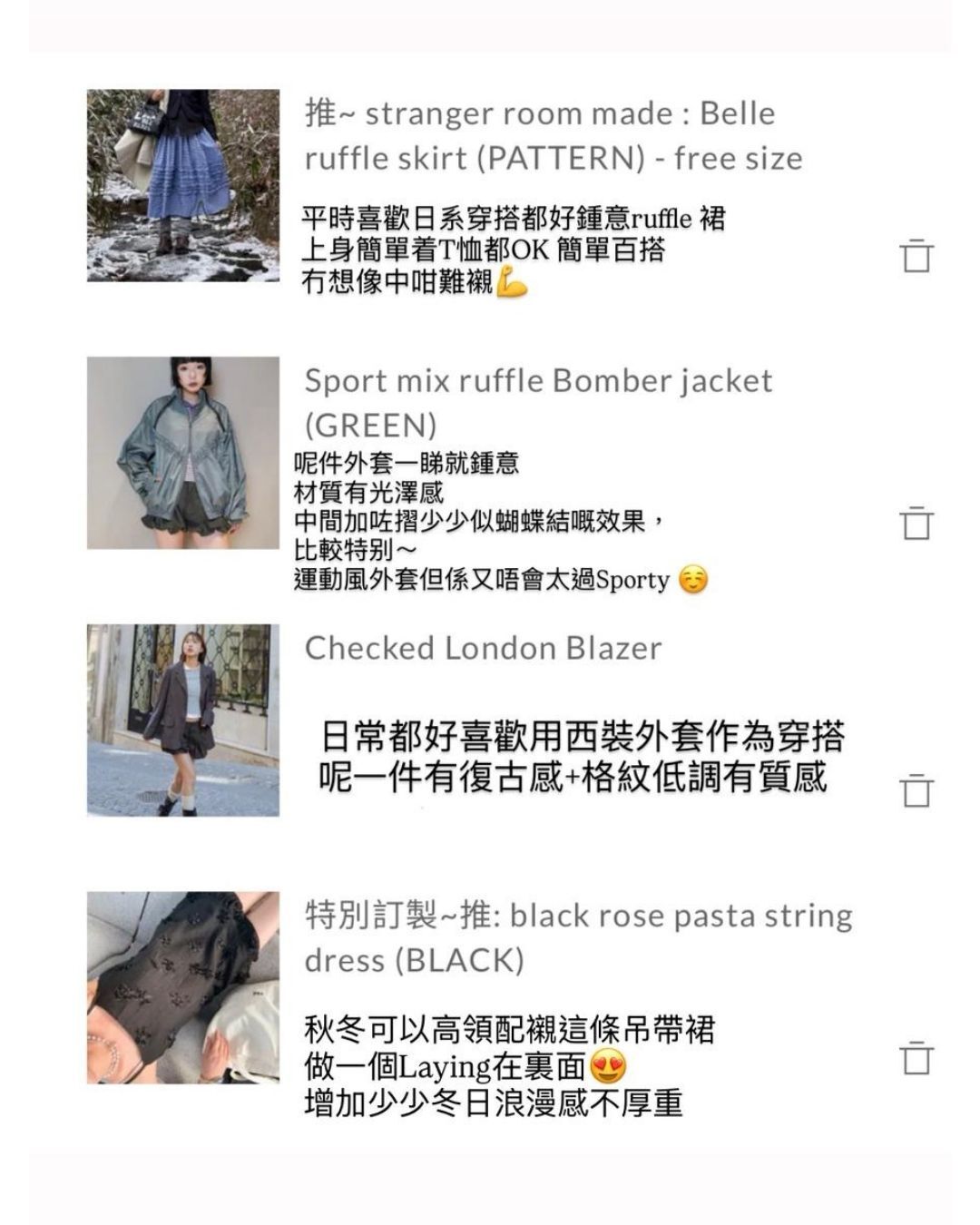
Task: Delete the Belle ruffle skirt item
Action: pyautogui.click(x=916, y=255)
